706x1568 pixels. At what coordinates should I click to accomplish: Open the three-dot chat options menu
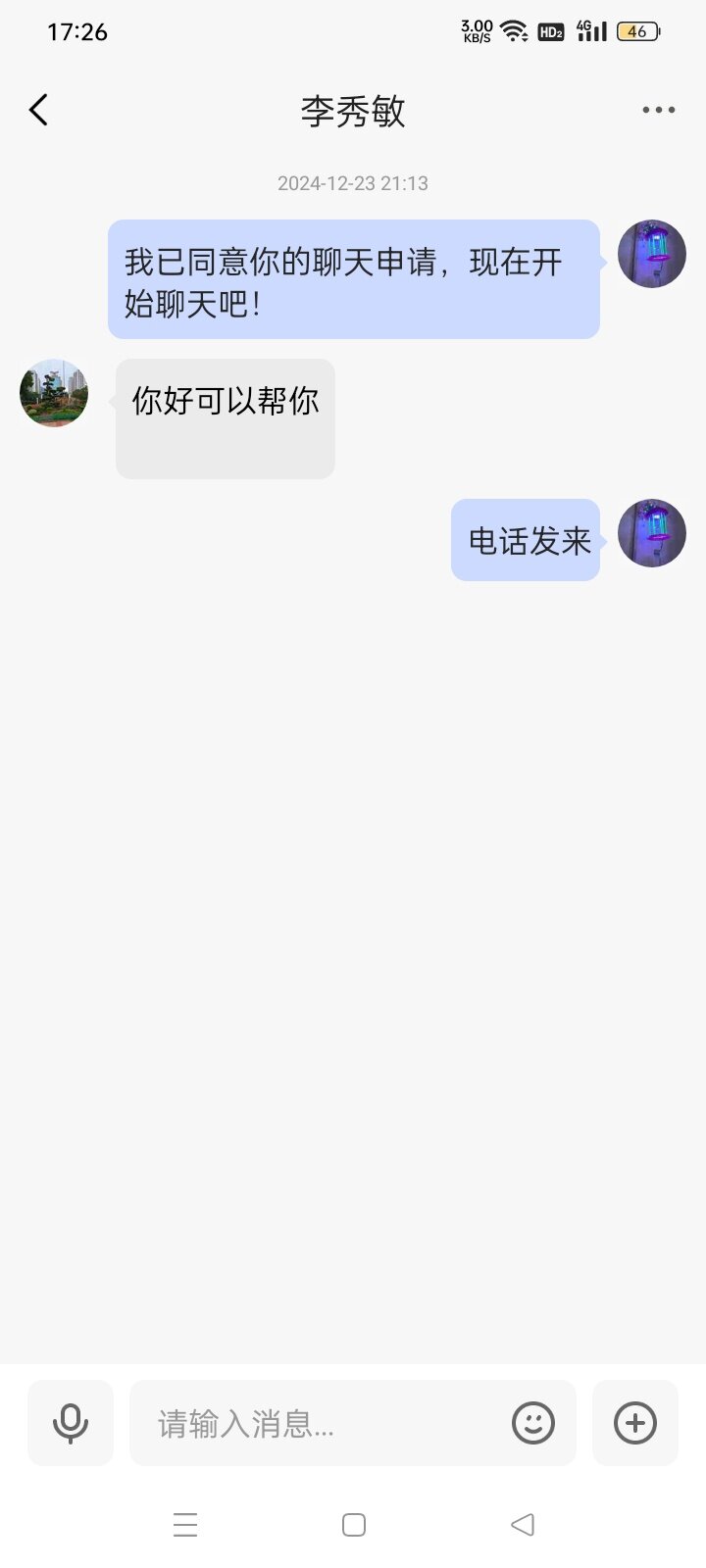coord(658,110)
